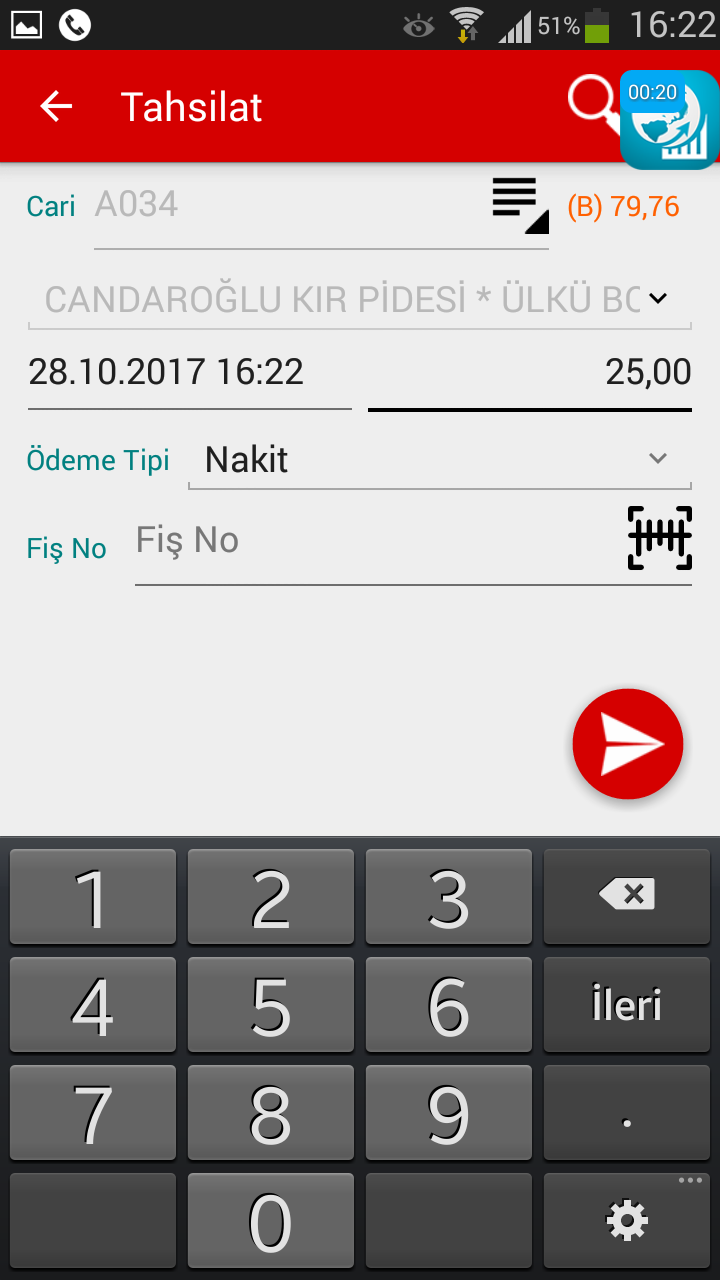720x1280 pixels.
Task: Expand the CANDAROĞLU KIR PİDESİ customer dropdown
Action: click(x=360, y=299)
